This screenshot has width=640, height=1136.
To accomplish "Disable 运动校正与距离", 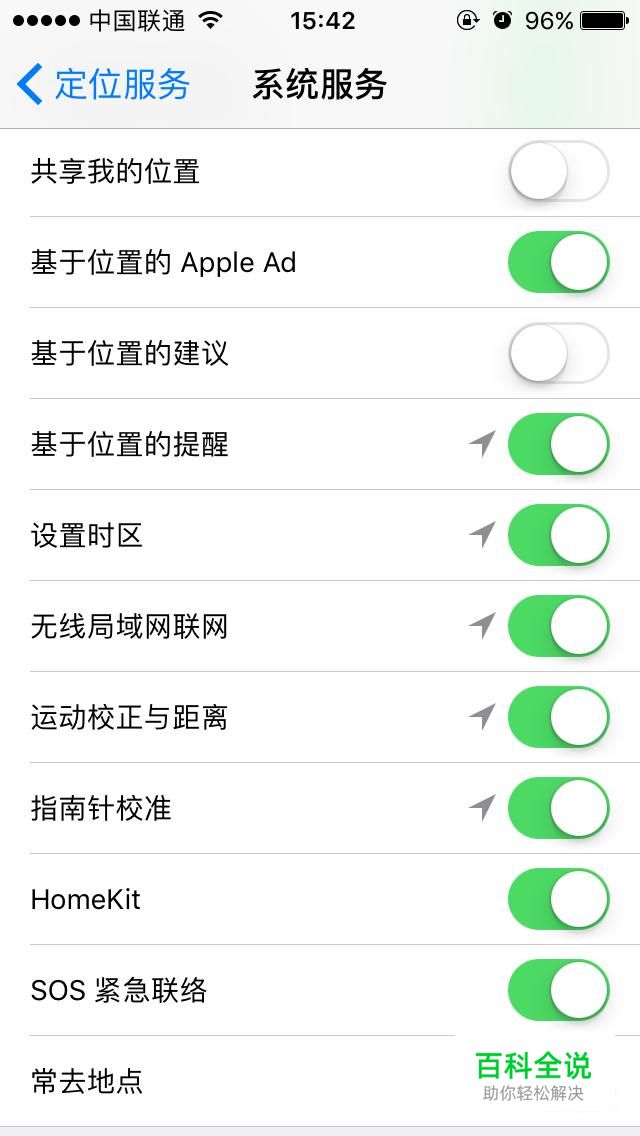I will [x=559, y=717].
